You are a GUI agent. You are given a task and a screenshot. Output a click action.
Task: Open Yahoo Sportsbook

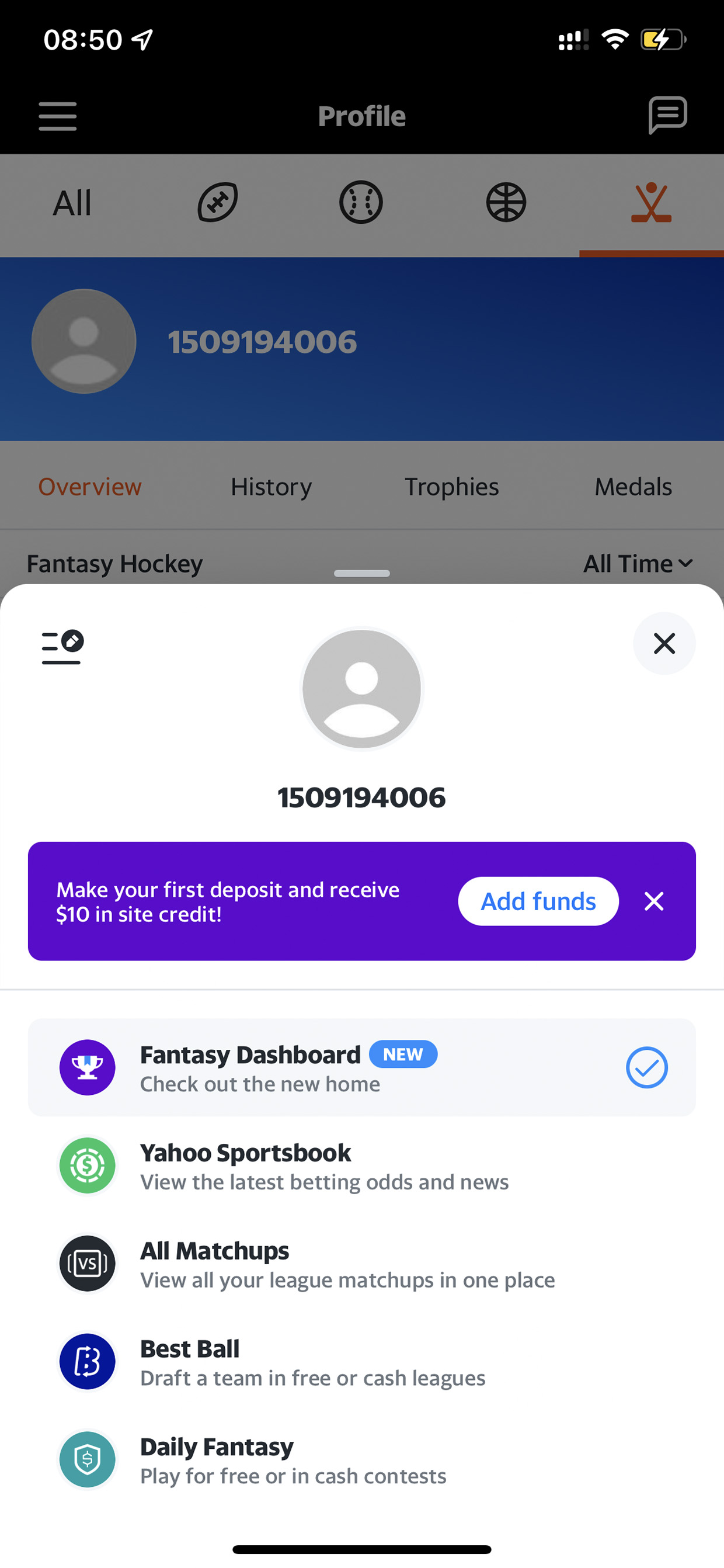pos(362,1165)
